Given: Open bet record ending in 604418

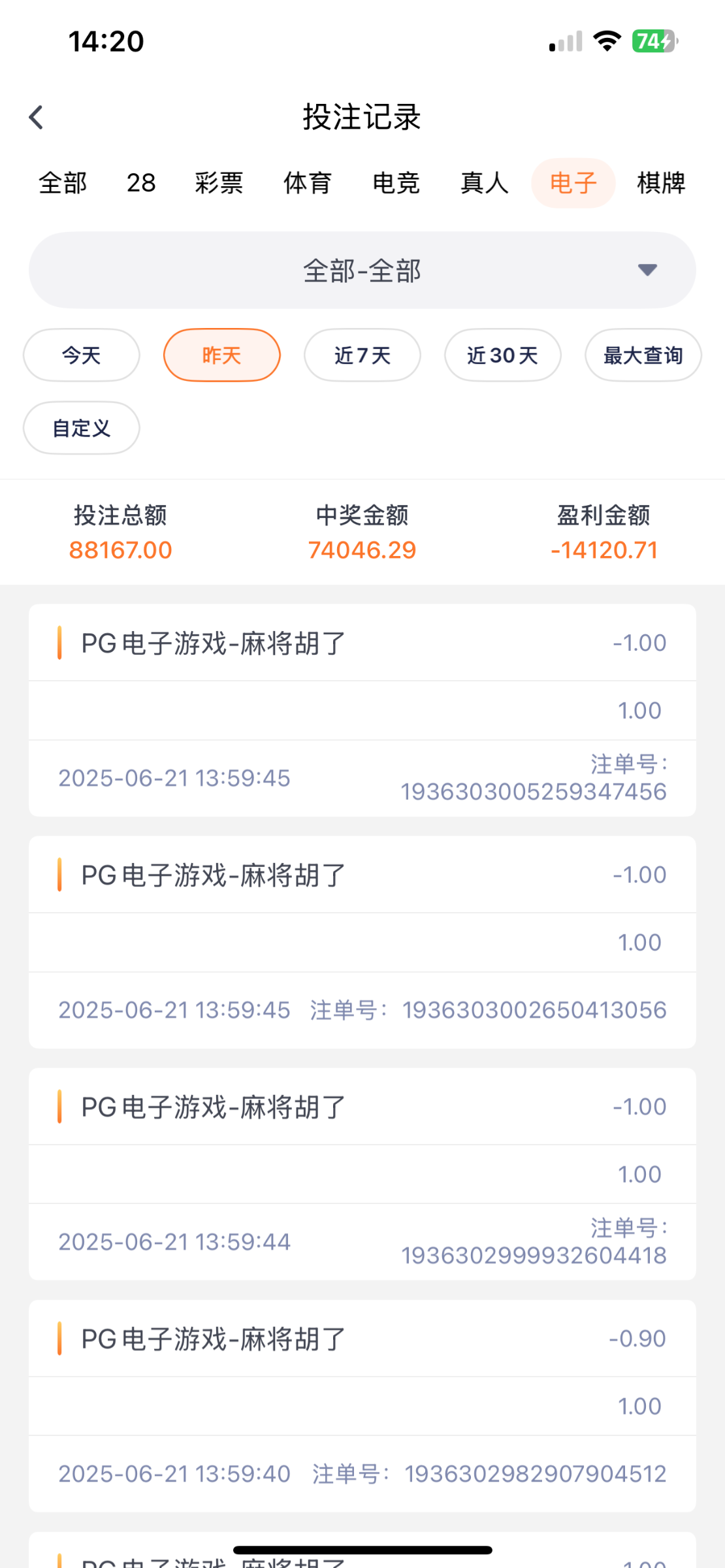Looking at the screenshot, I should 362,1174.
